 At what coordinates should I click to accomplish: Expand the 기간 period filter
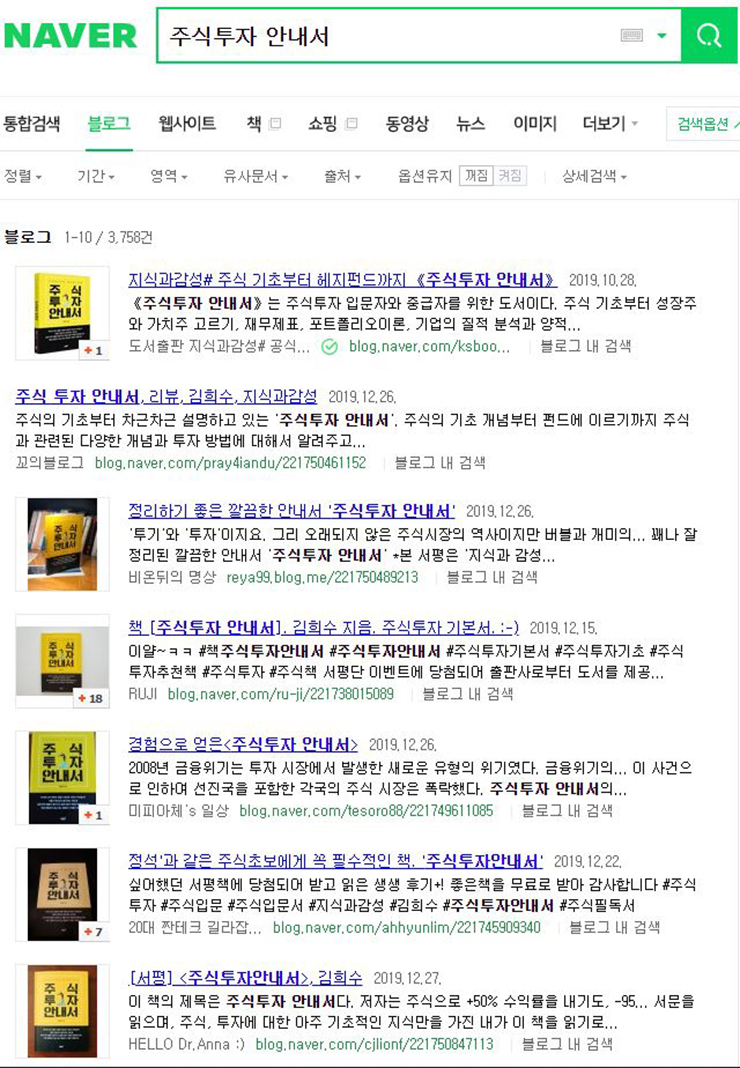point(96,176)
